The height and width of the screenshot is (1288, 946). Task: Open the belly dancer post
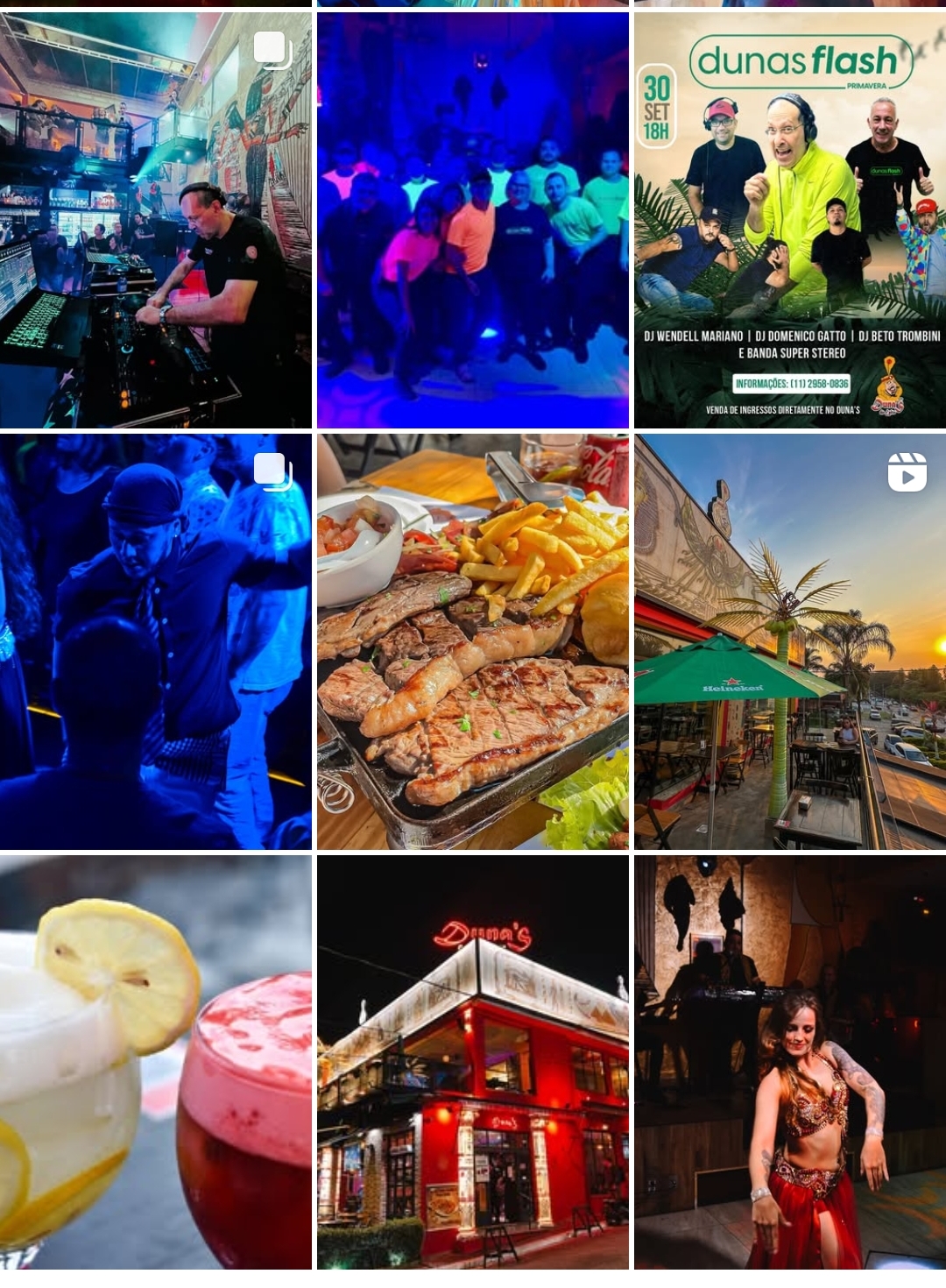tap(789, 1062)
